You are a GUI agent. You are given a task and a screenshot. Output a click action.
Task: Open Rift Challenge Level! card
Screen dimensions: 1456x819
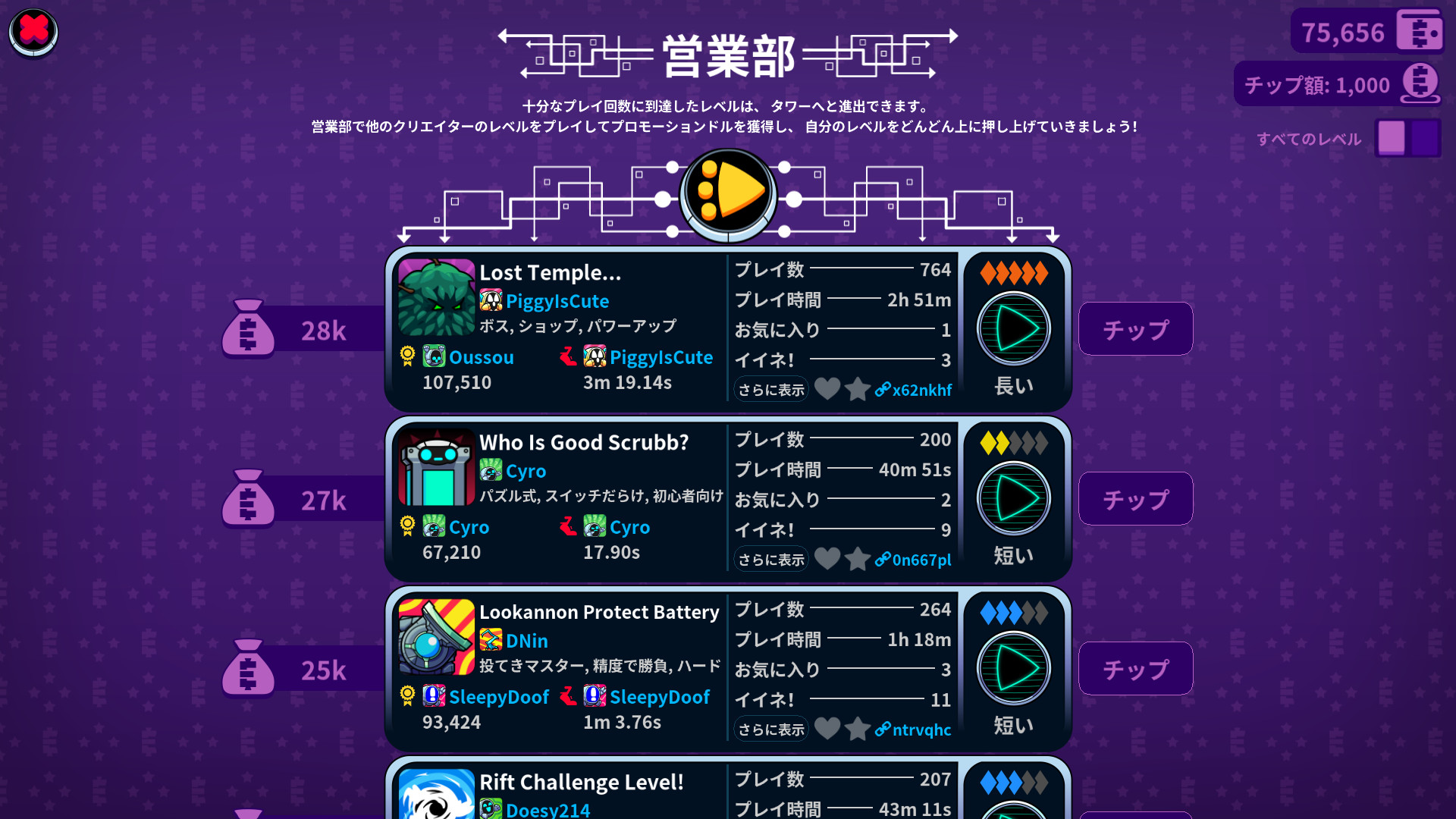pyautogui.click(x=581, y=783)
